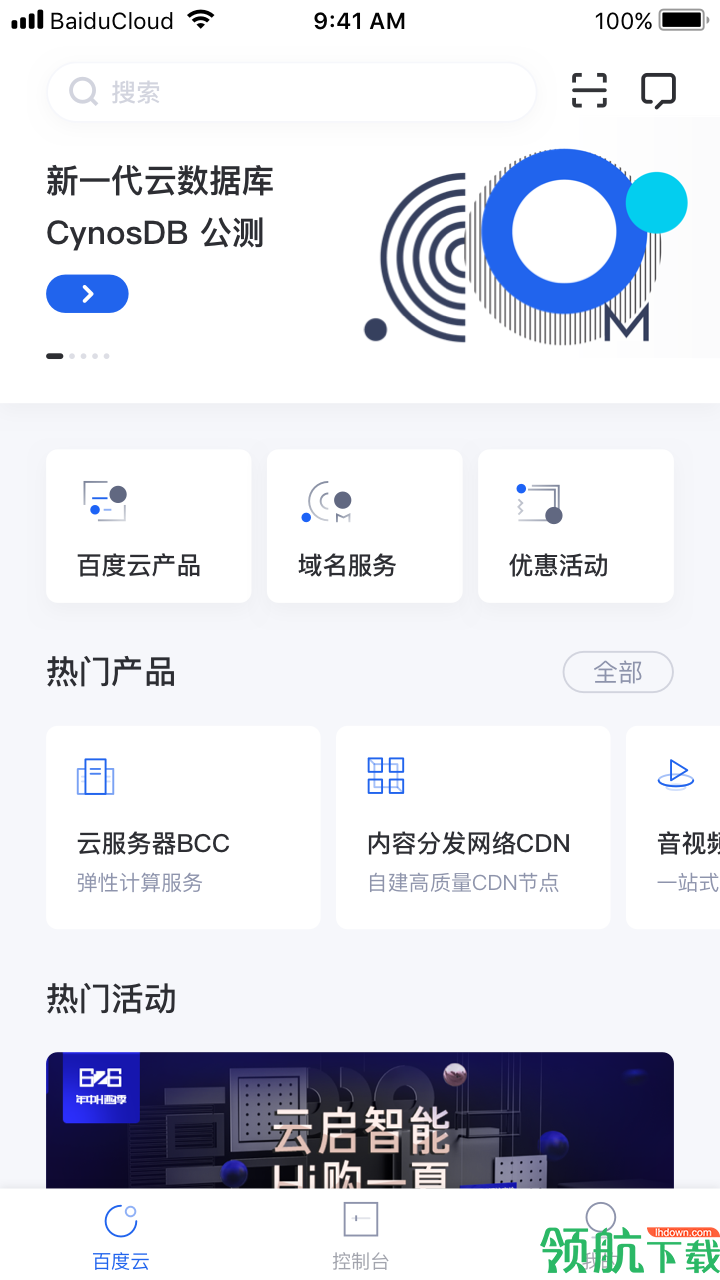The width and height of the screenshot is (720, 1280).
Task: Select the first carousel page indicator dot
Action: point(55,355)
